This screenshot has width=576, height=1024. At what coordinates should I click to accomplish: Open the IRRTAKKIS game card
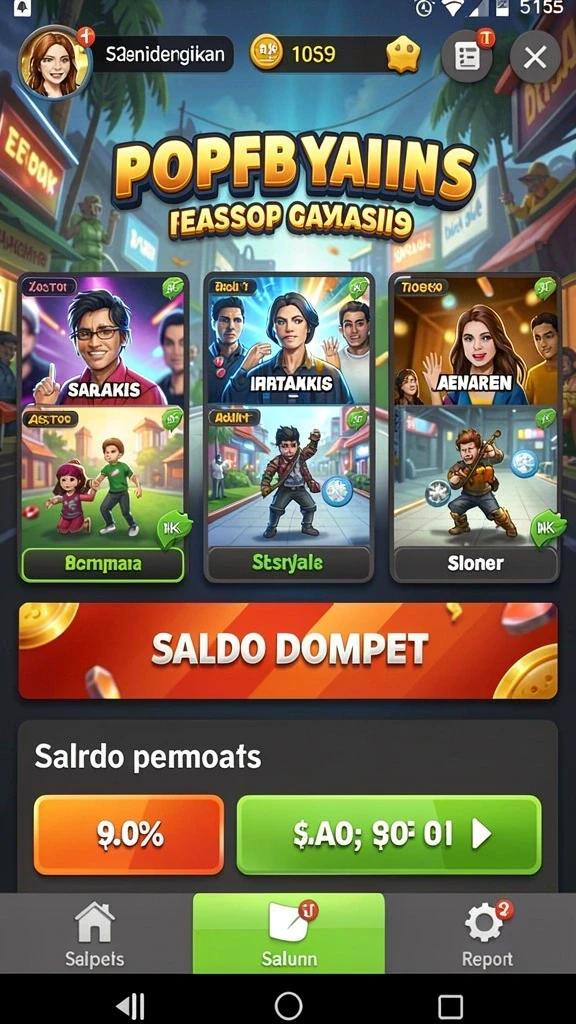[289, 340]
